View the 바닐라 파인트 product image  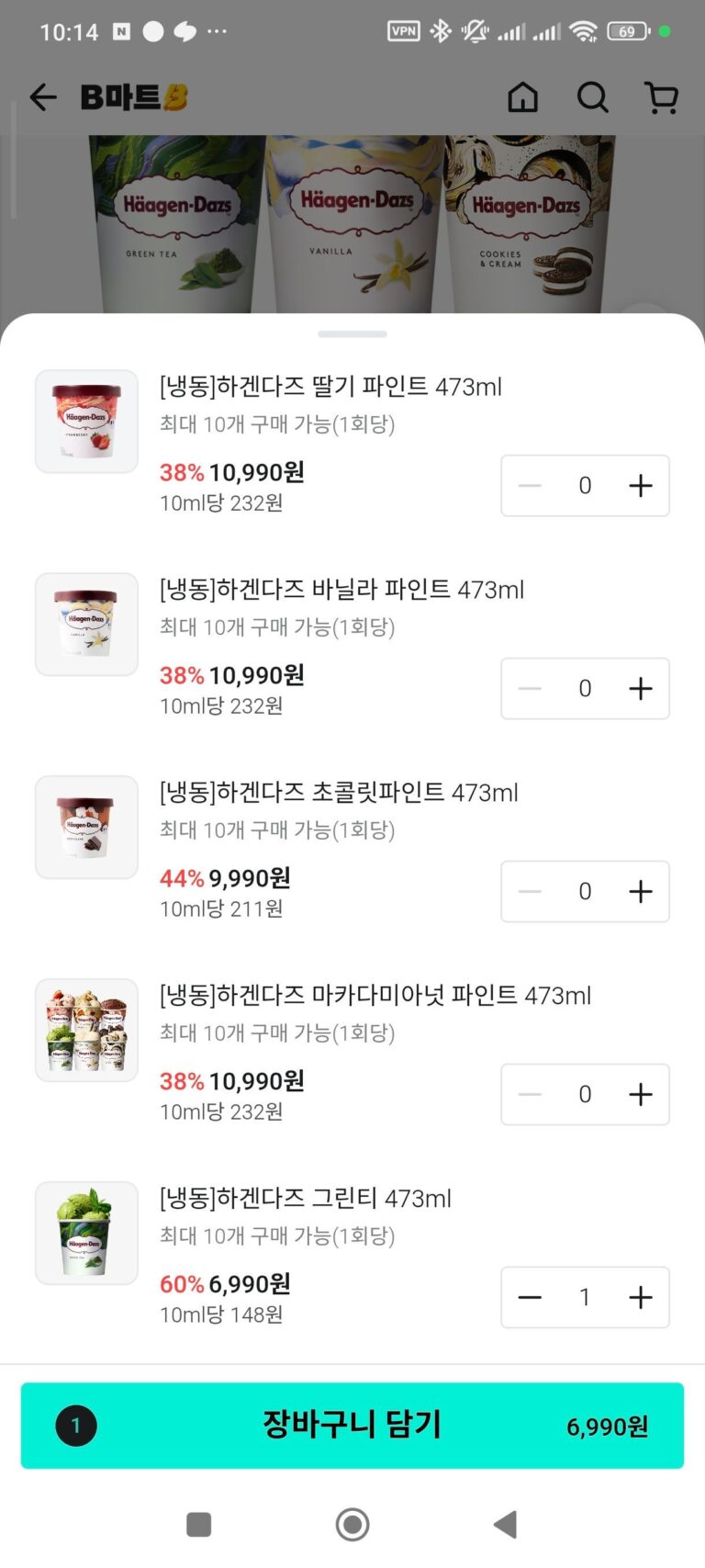click(x=86, y=625)
